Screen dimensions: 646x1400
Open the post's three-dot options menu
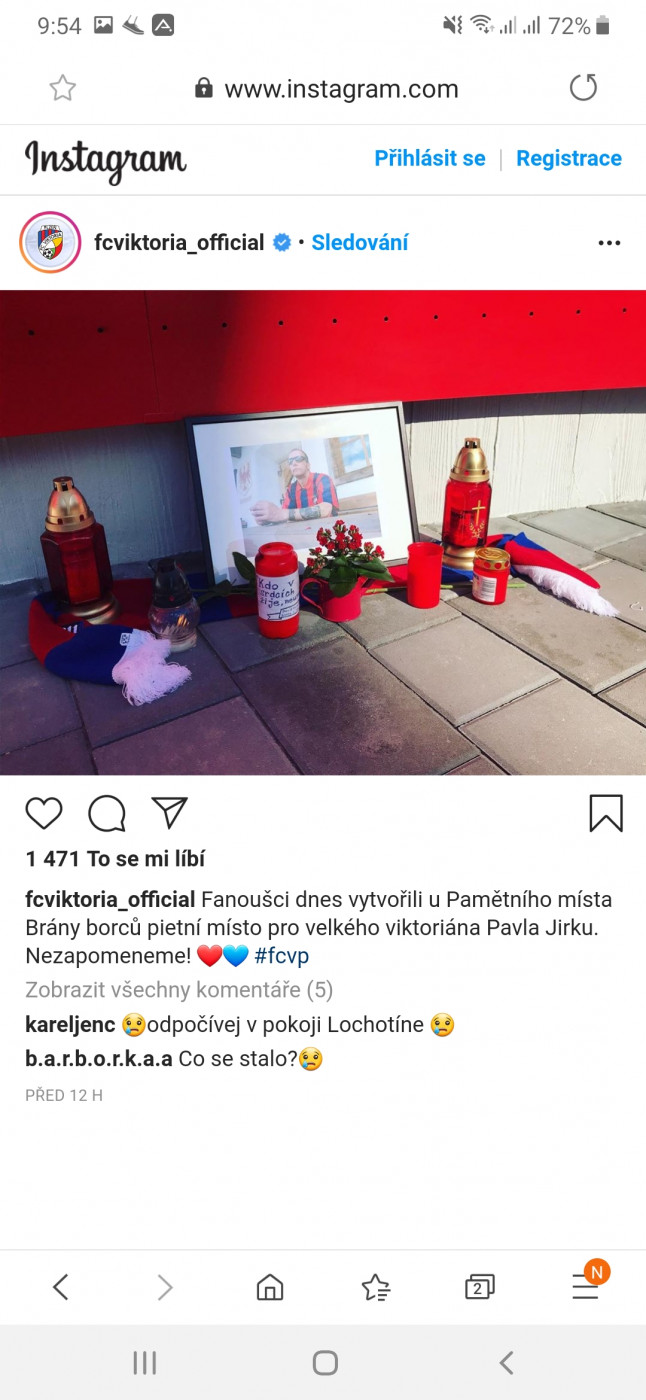click(609, 243)
